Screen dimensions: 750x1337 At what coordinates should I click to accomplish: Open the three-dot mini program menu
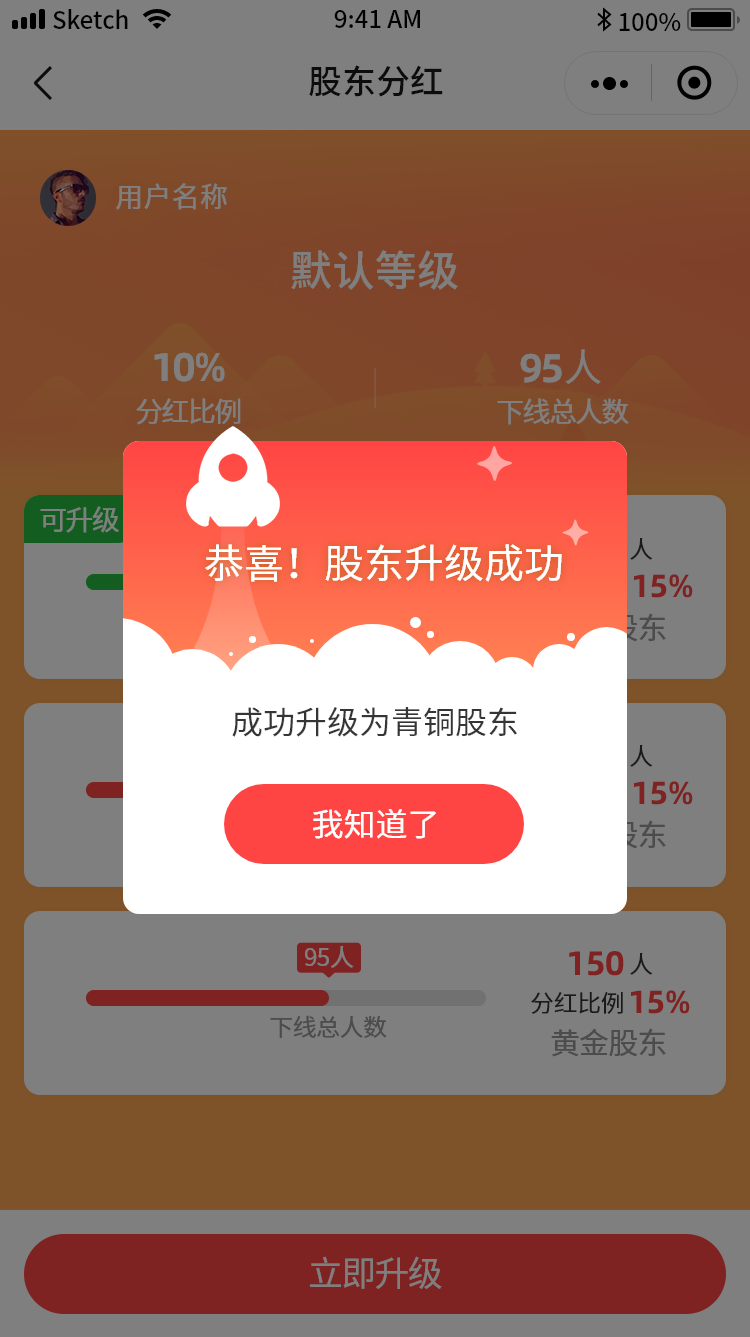click(x=609, y=83)
